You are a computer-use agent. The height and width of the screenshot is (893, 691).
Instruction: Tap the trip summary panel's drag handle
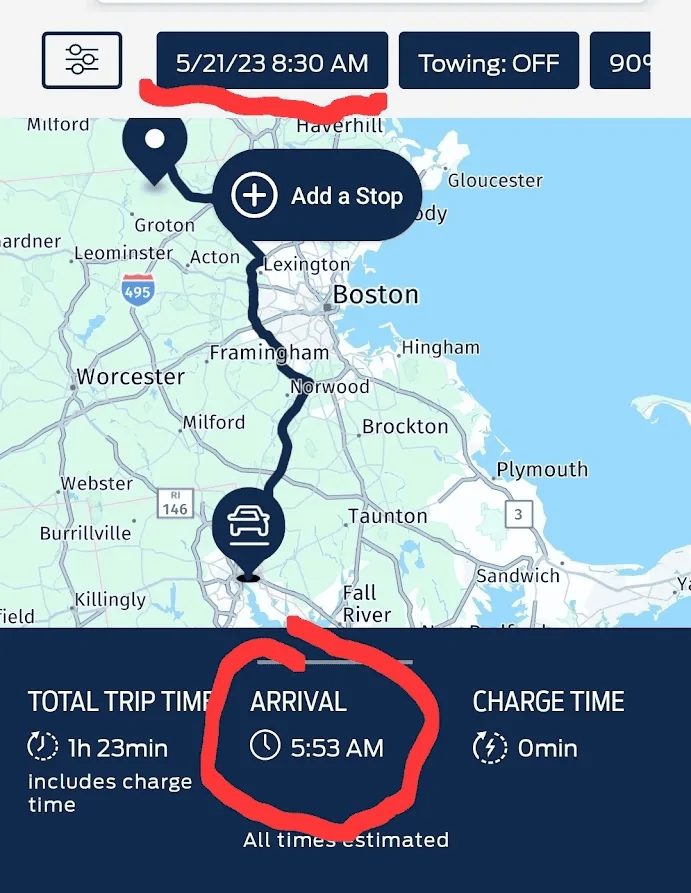[334, 662]
